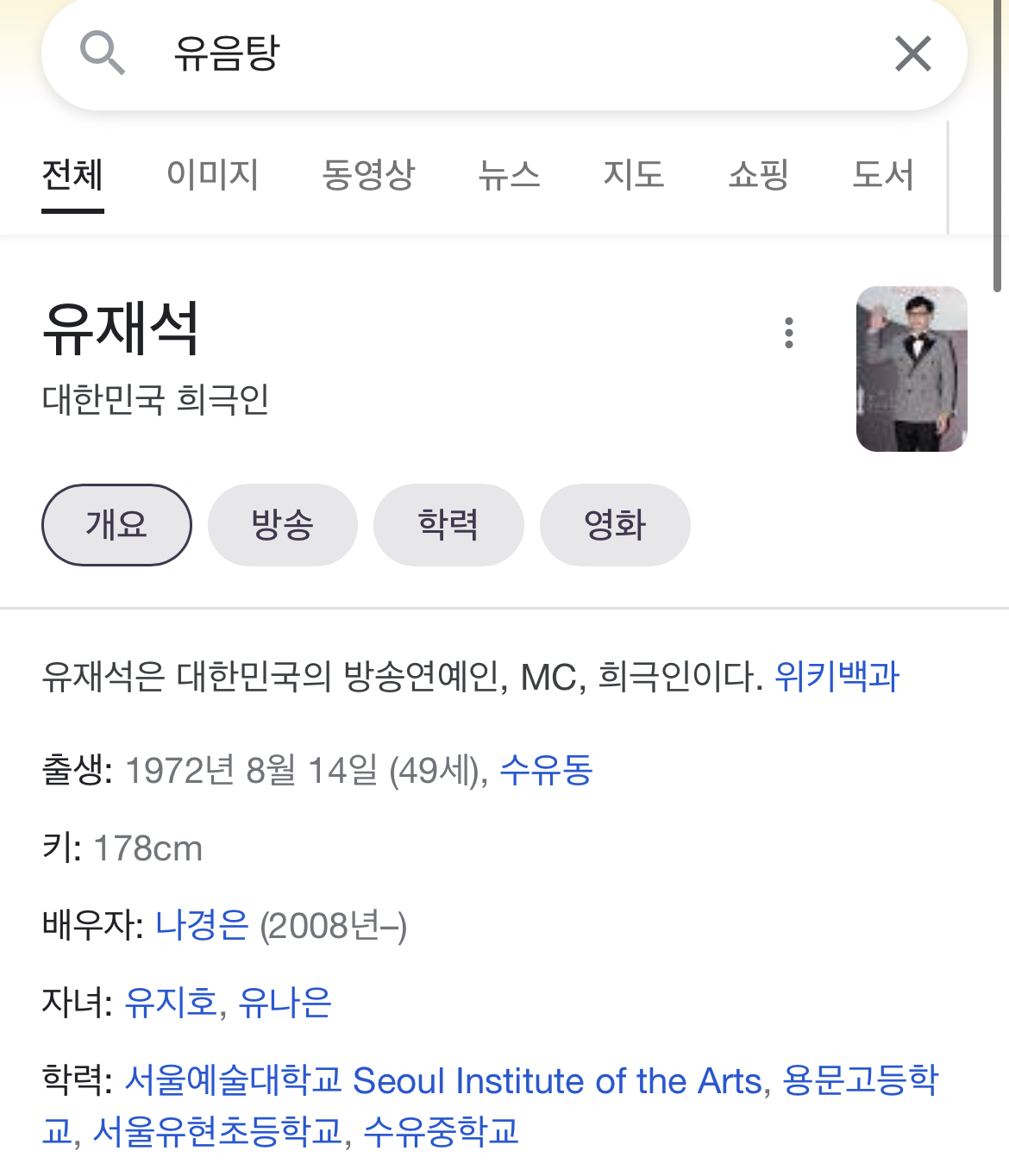Select the 학력 chip
This screenshot has width=1009, height=1176.
point(448,525)
